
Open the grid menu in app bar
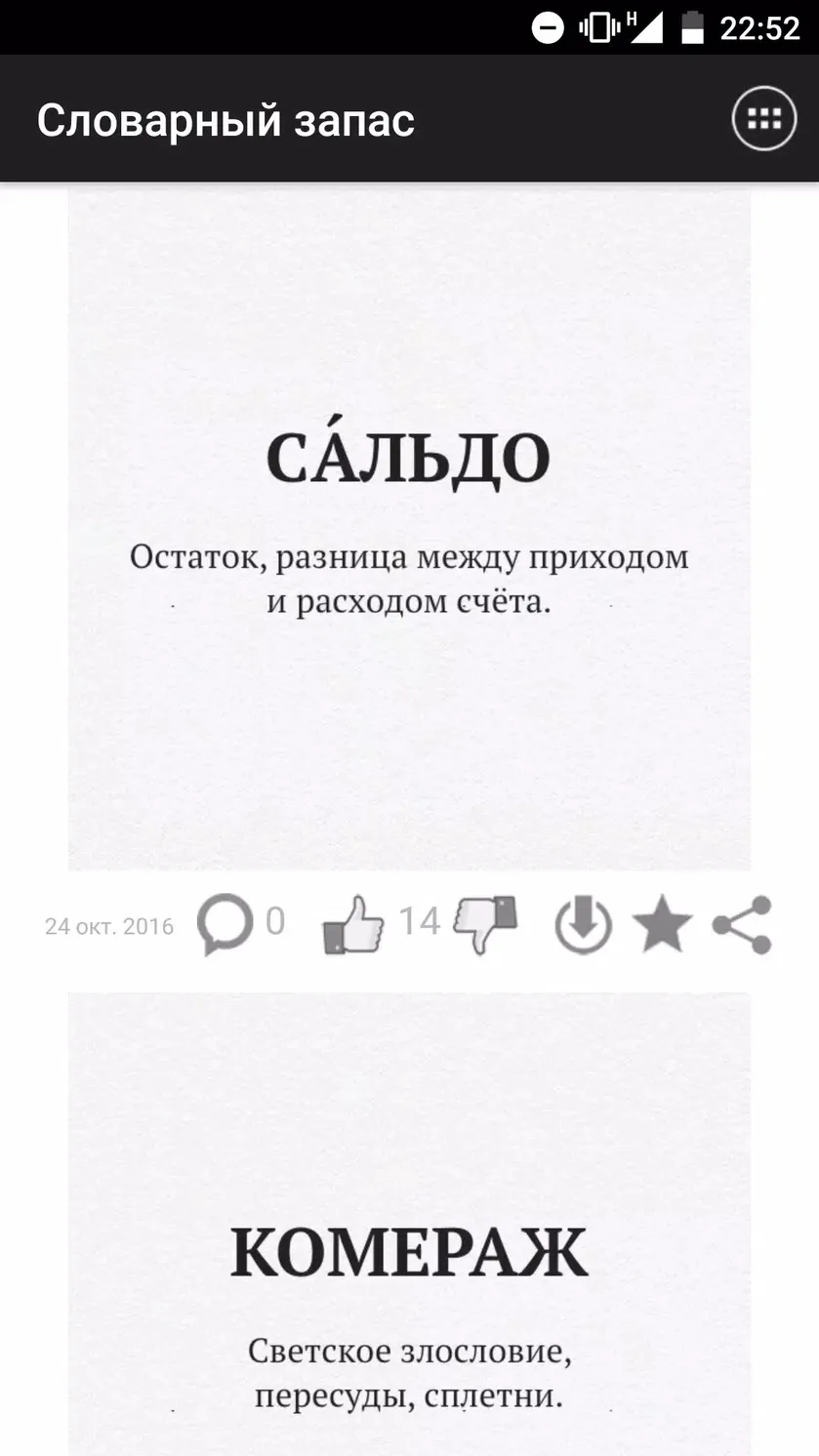pyautogui.click(x=764, y=120)
